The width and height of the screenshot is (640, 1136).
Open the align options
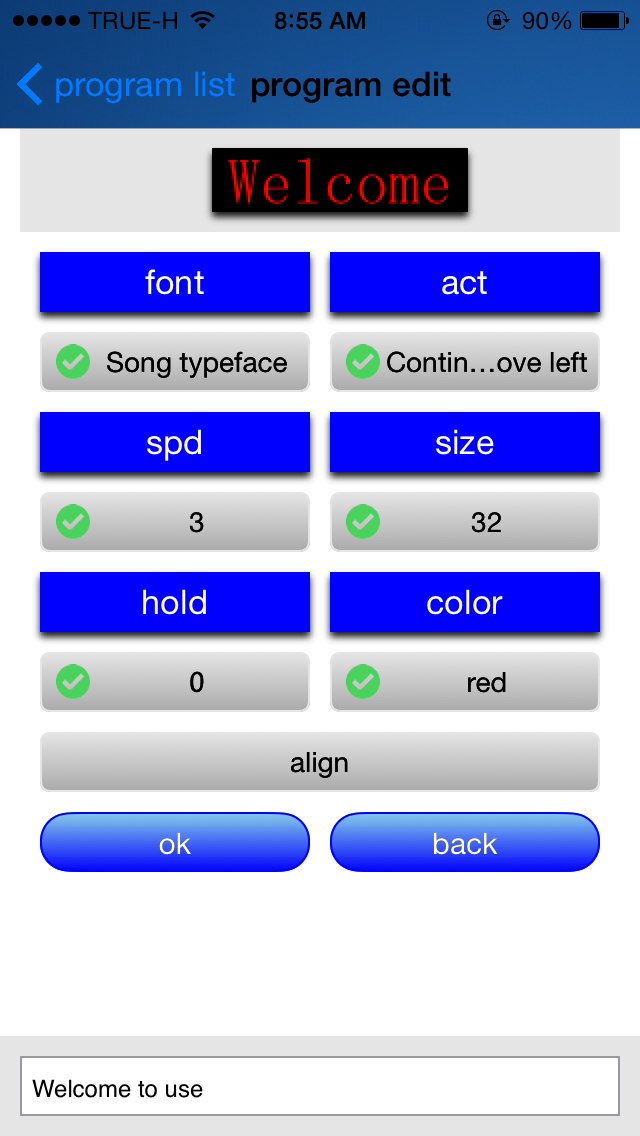(x=320, y=762)
